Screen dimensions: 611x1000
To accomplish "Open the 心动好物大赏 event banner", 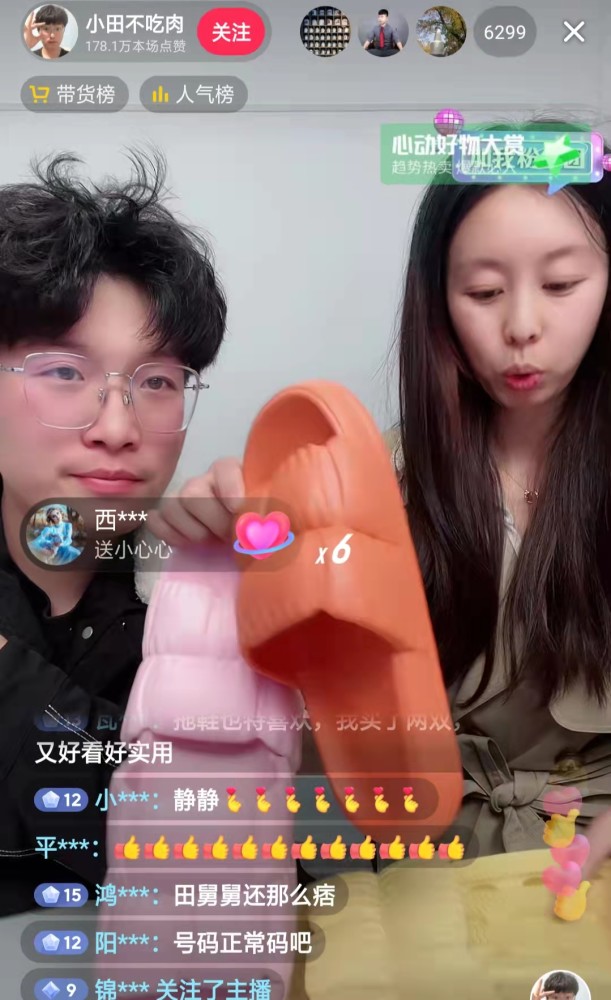I will tap(491, 153).
